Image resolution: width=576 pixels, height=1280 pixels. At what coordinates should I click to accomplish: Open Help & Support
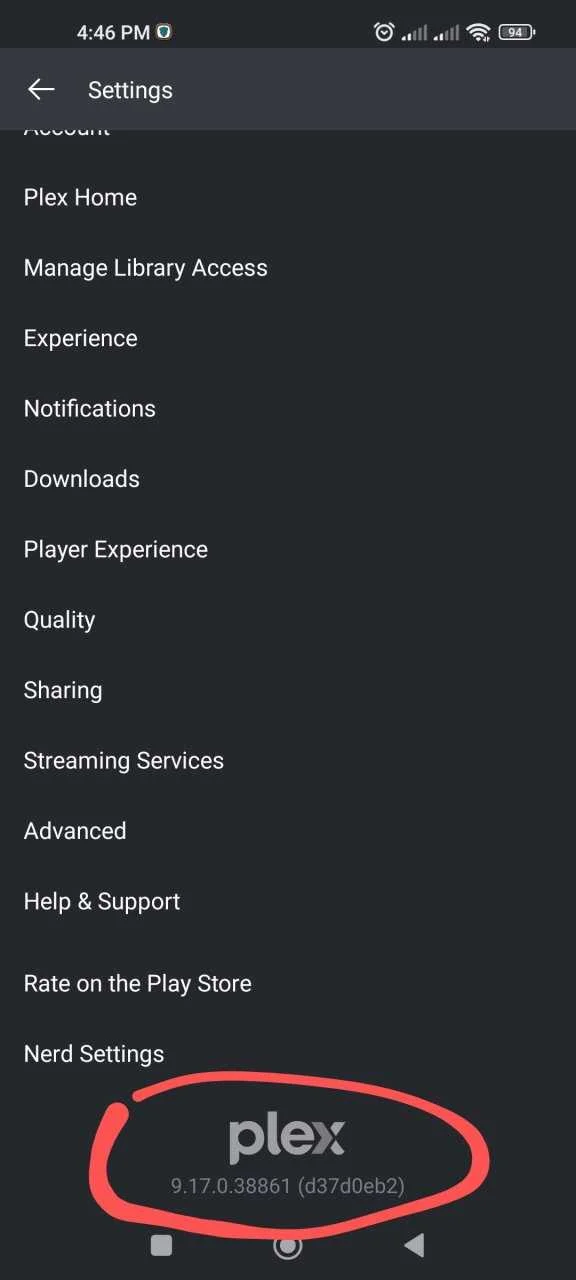coord(288,902)
